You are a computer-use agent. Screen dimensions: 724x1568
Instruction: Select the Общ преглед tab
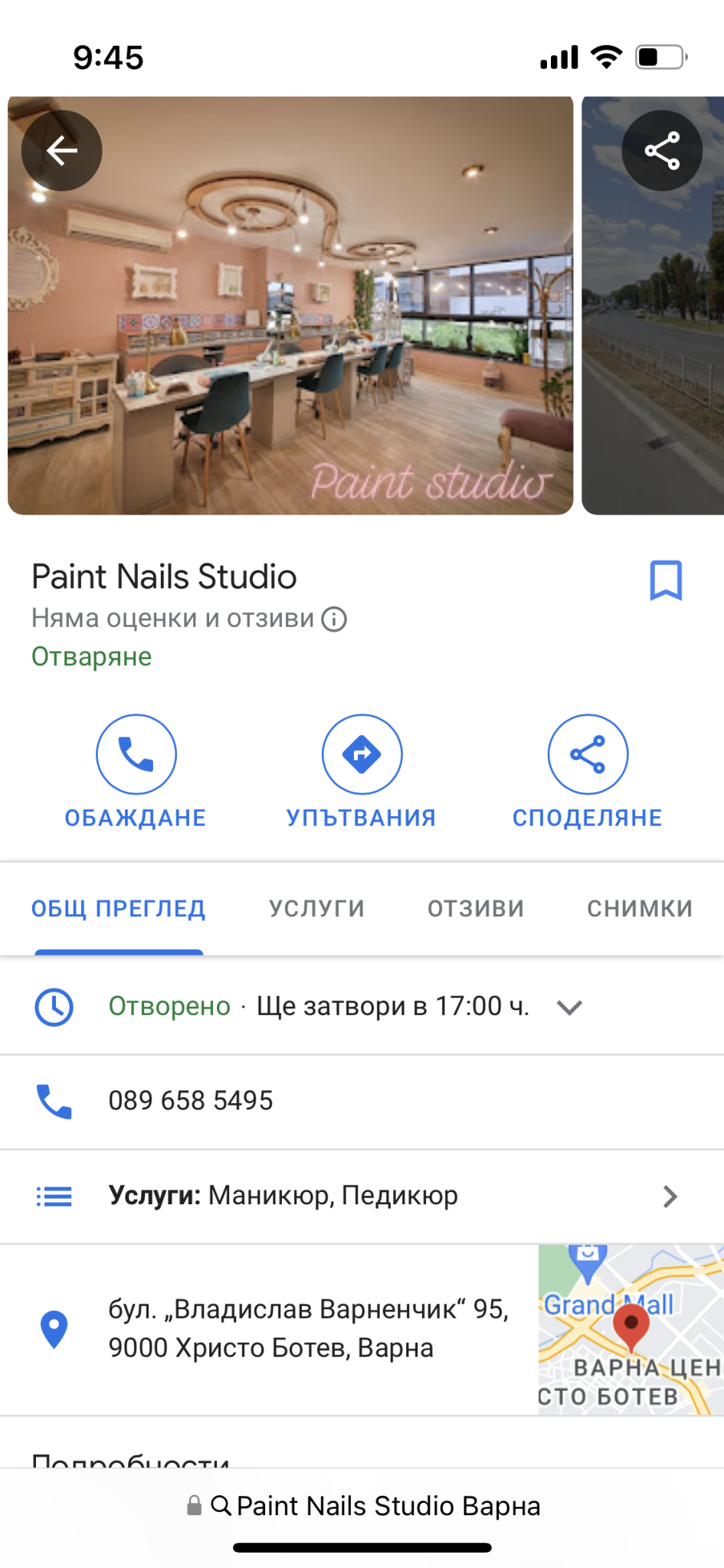(119, 909)
